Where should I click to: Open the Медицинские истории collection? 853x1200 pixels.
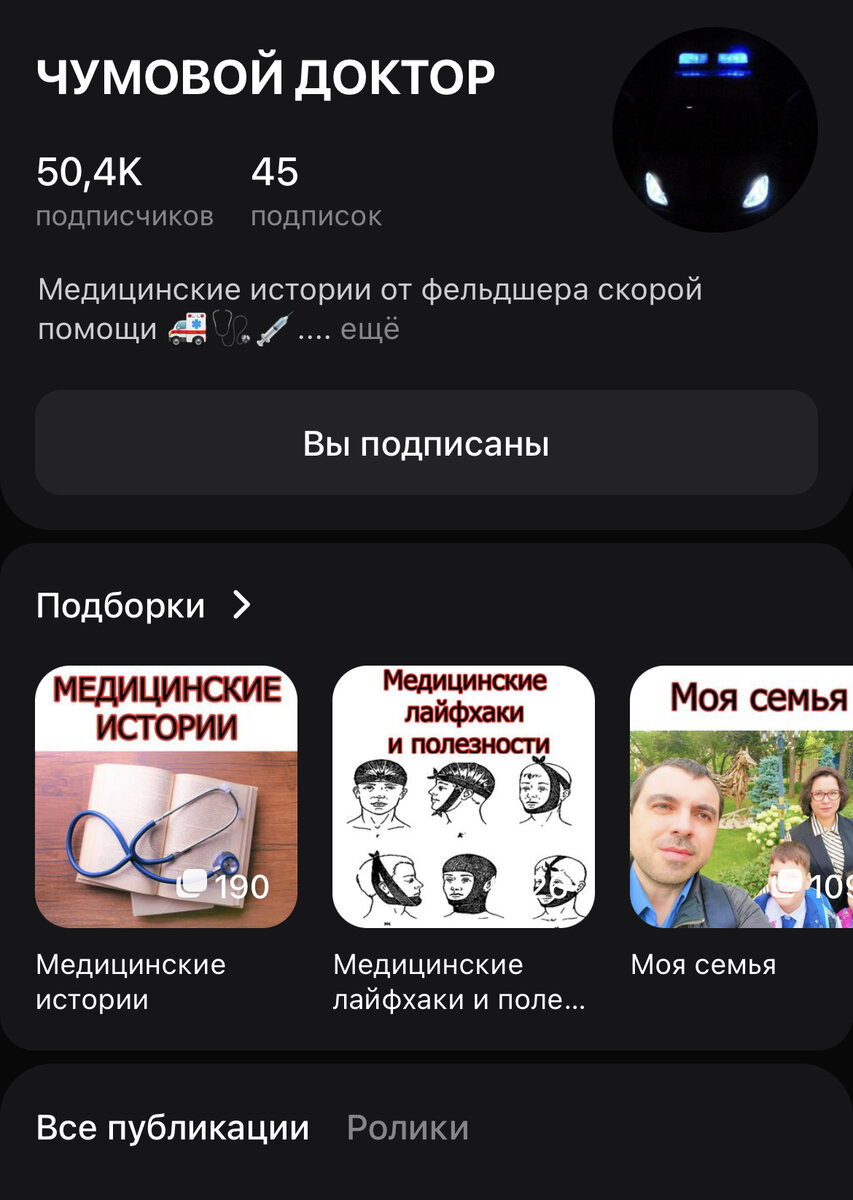pos(166,797)
